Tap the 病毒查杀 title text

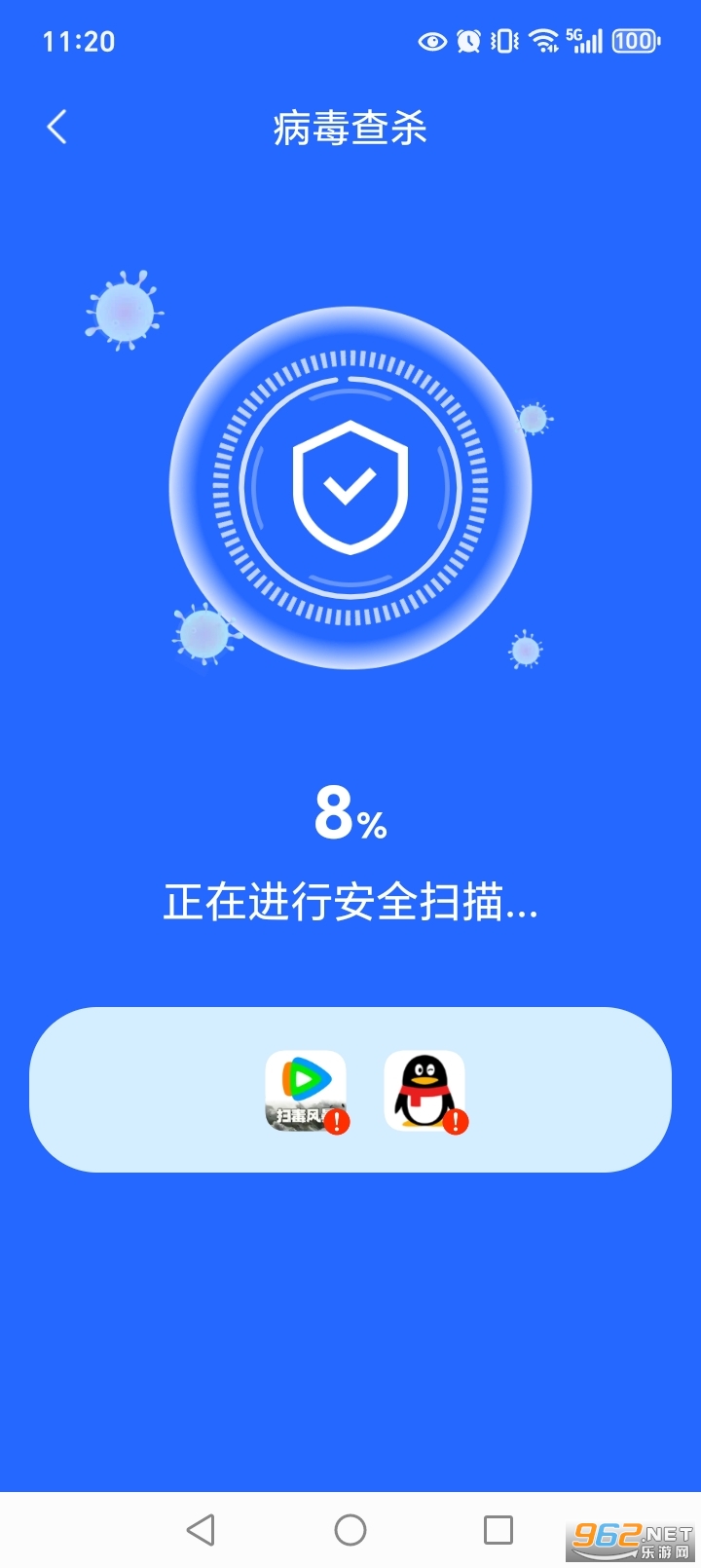tap(350, 128)
